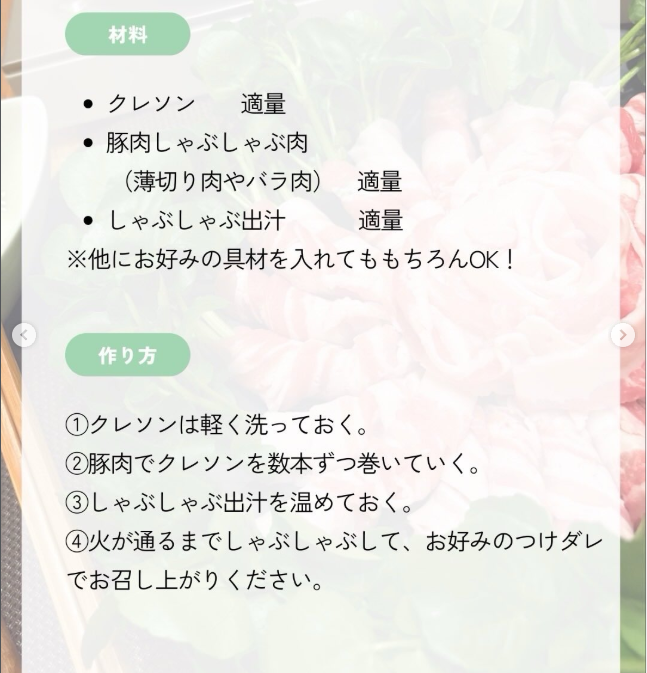The height and width of the screenshot is (673, 647).
Task: Go to the next carousel image
Action: (x=623, y=335)
